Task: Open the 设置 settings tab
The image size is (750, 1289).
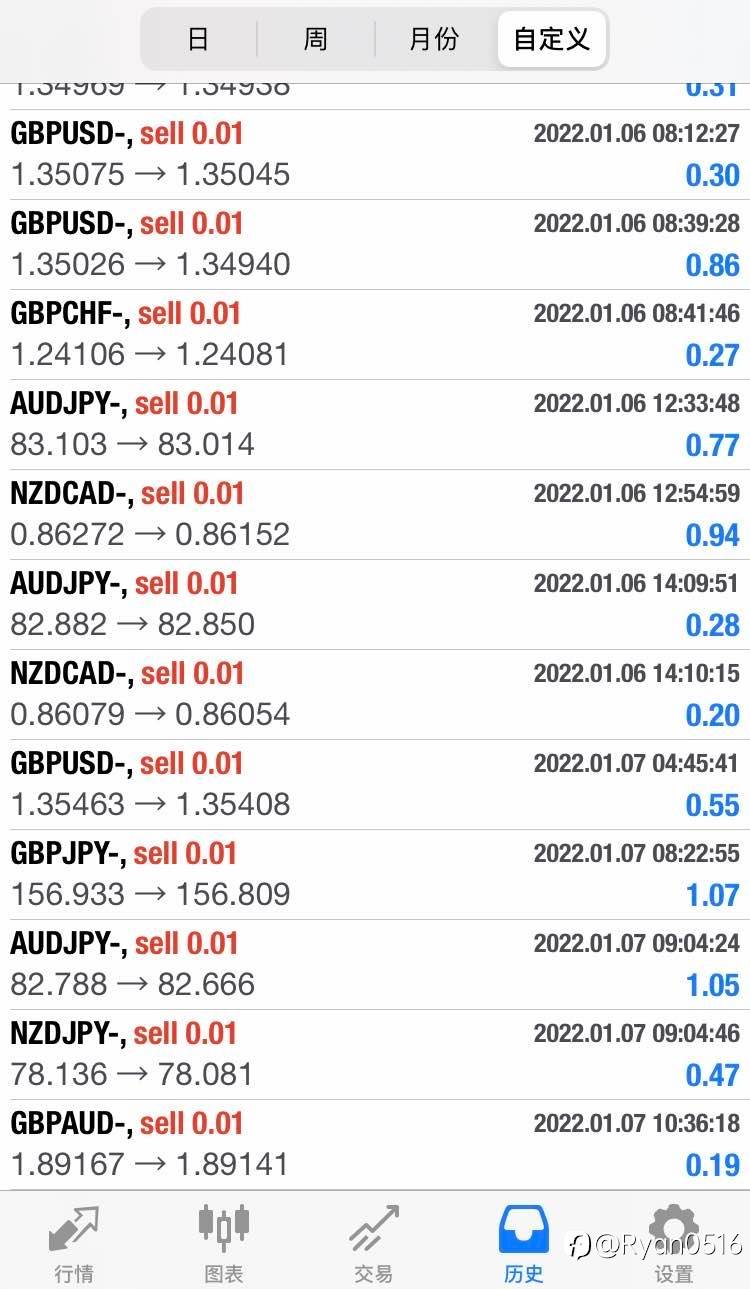Action: coord(673,1243)
